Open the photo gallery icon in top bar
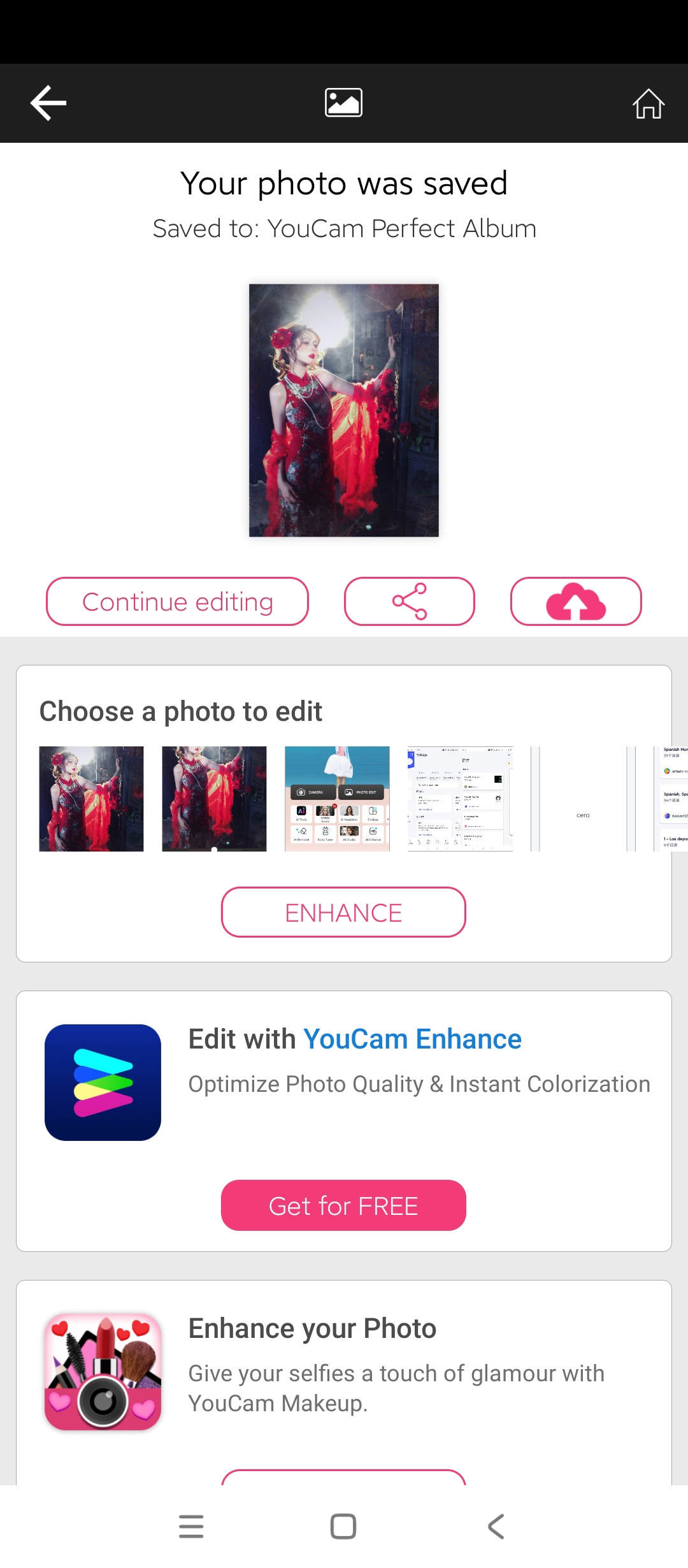This screenshot has width=688, height=1568. (x=343, y=103)
